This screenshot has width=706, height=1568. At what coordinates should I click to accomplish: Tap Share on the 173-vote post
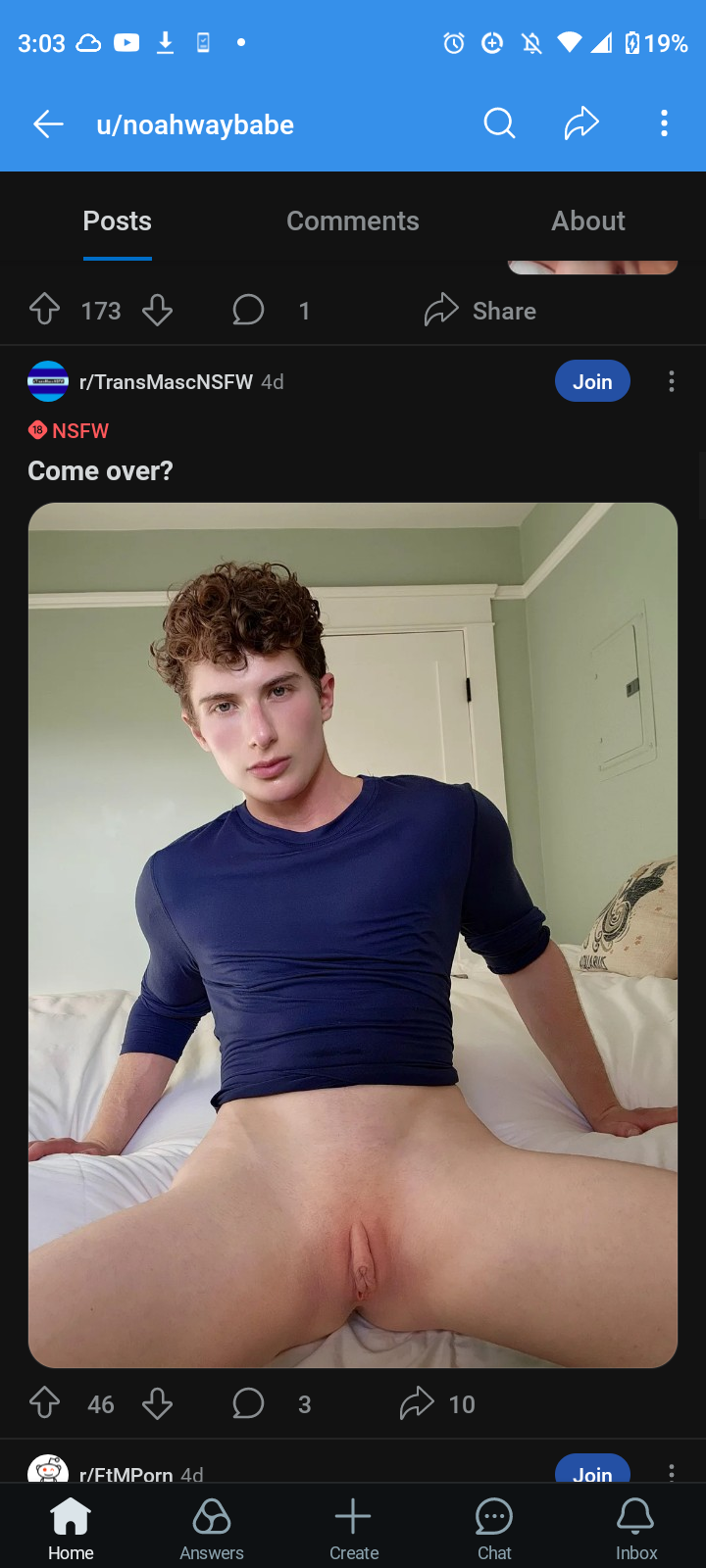(x=480, y=311)
